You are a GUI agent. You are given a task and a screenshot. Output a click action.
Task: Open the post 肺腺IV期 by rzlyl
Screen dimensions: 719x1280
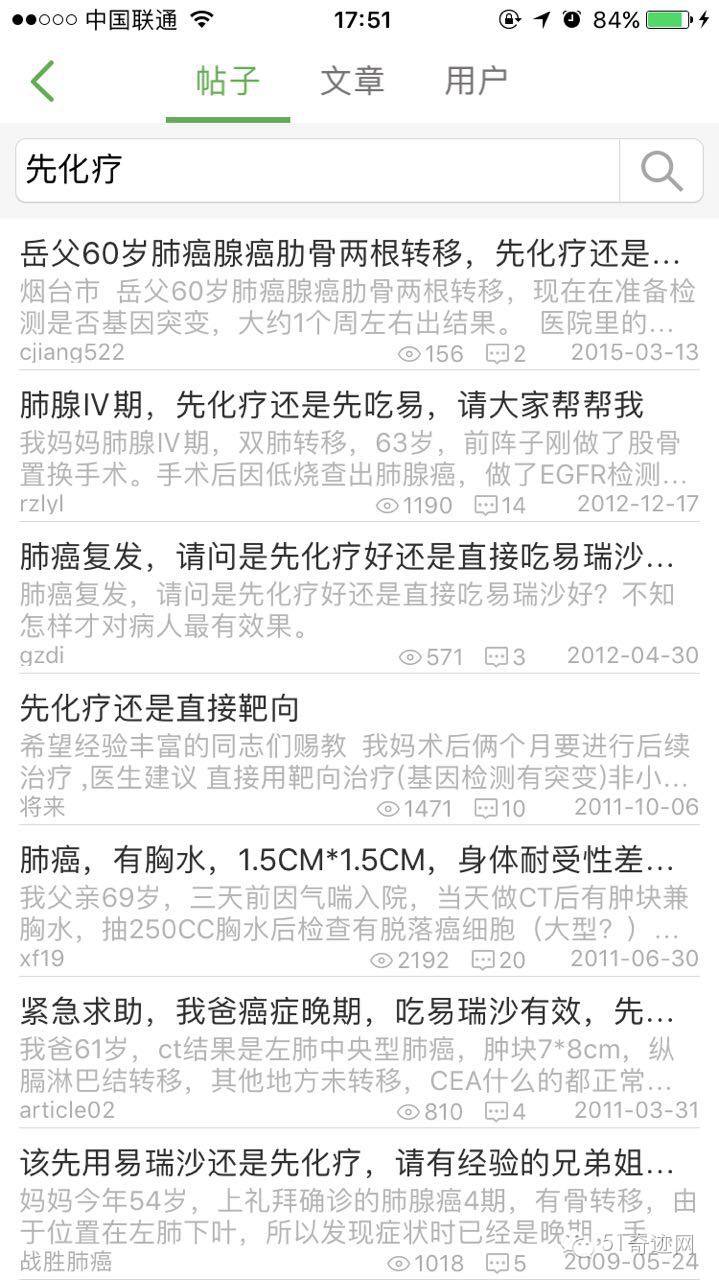359,446
